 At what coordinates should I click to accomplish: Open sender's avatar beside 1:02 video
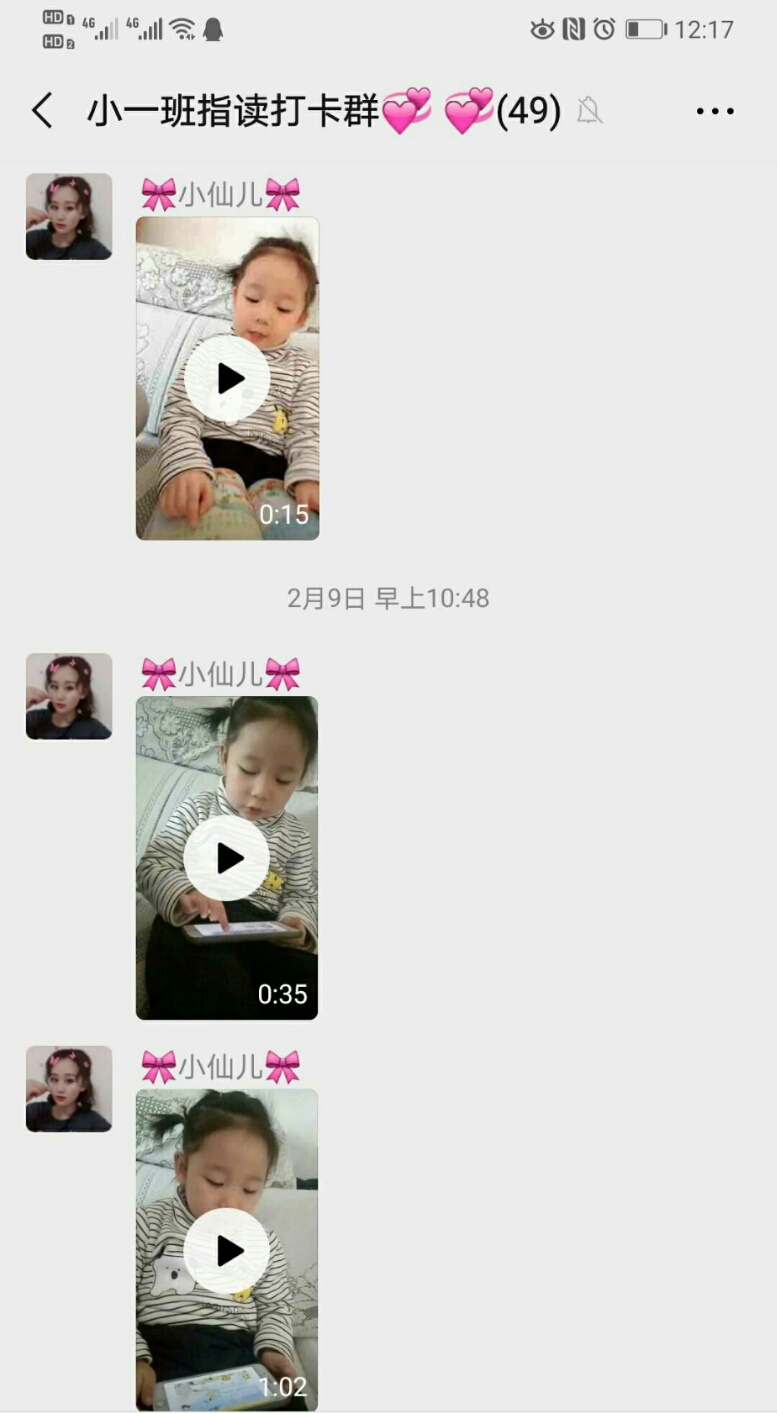(69, 1089)
